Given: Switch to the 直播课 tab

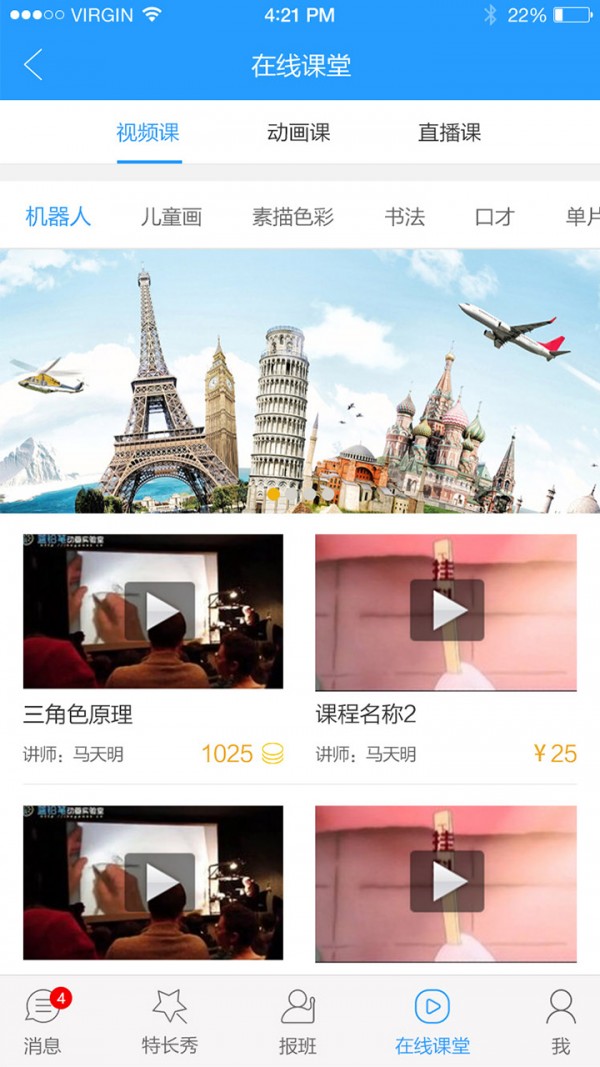Looking at the screenshot, I should click(x=449, y=132).
